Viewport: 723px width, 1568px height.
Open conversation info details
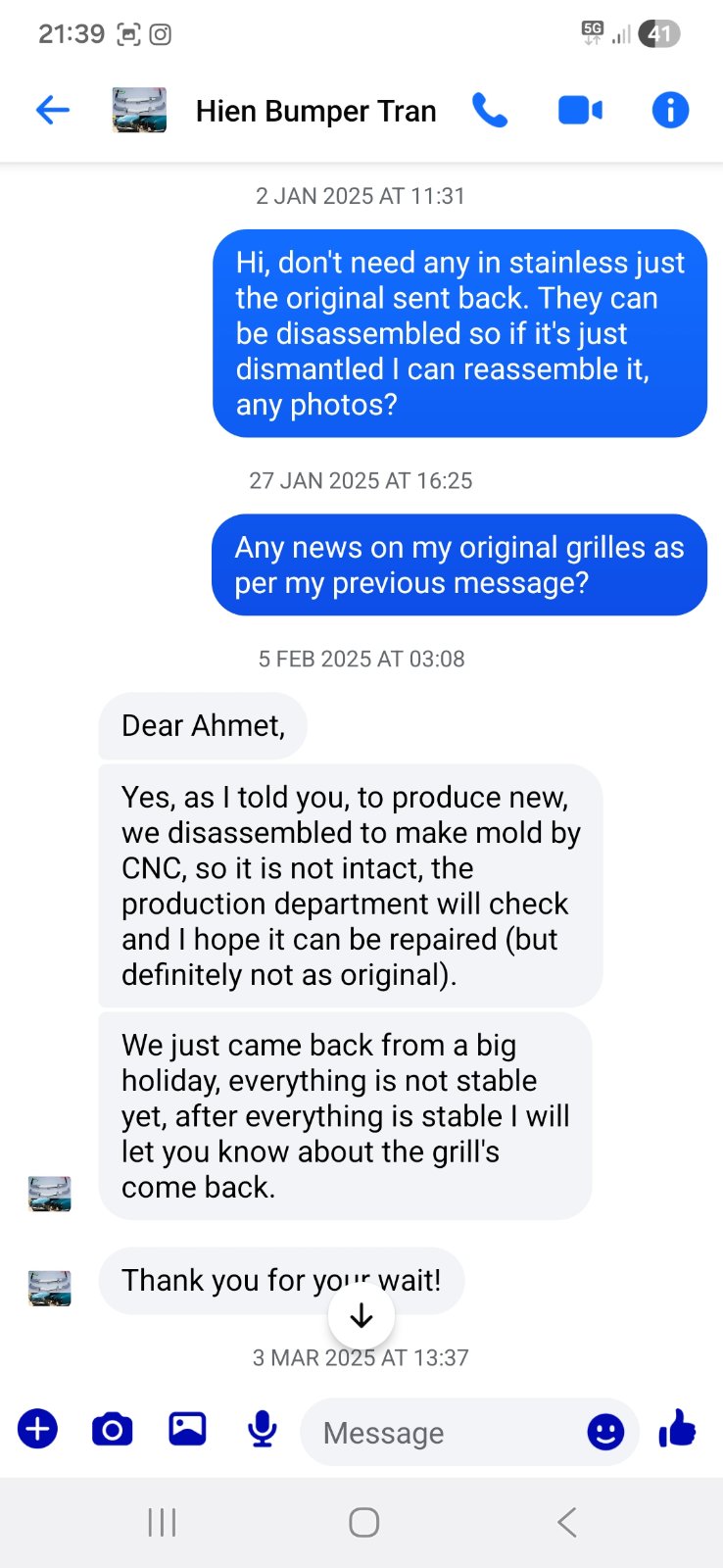(670, 111)
